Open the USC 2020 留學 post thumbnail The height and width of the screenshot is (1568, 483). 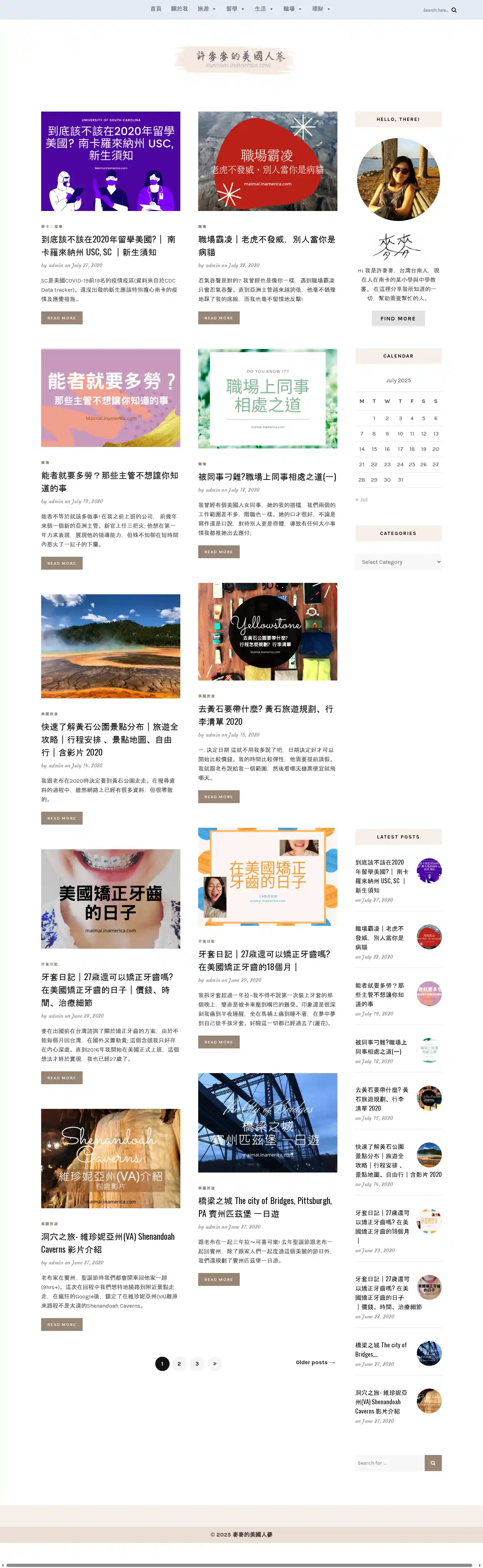[x=111, y=161]
